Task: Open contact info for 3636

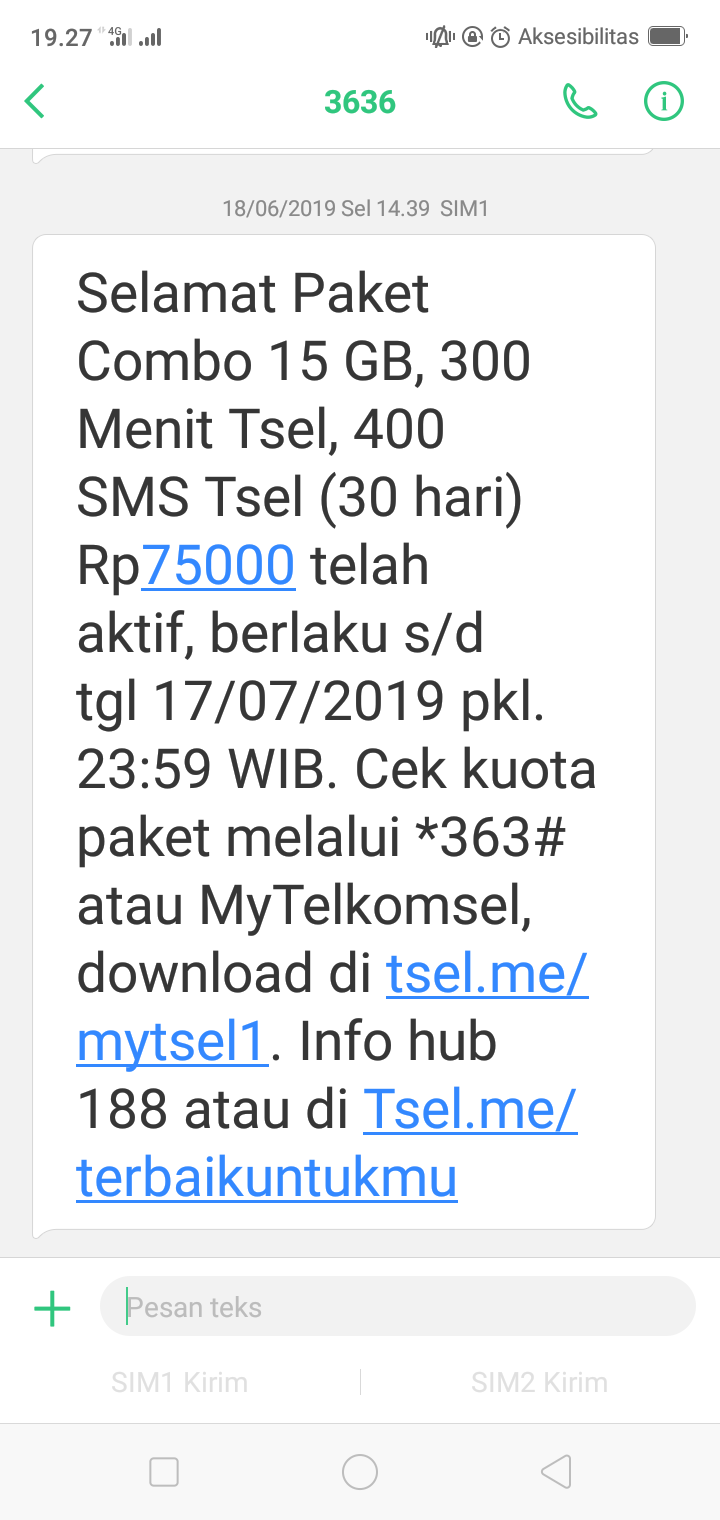Action: [x=663, y=101]
